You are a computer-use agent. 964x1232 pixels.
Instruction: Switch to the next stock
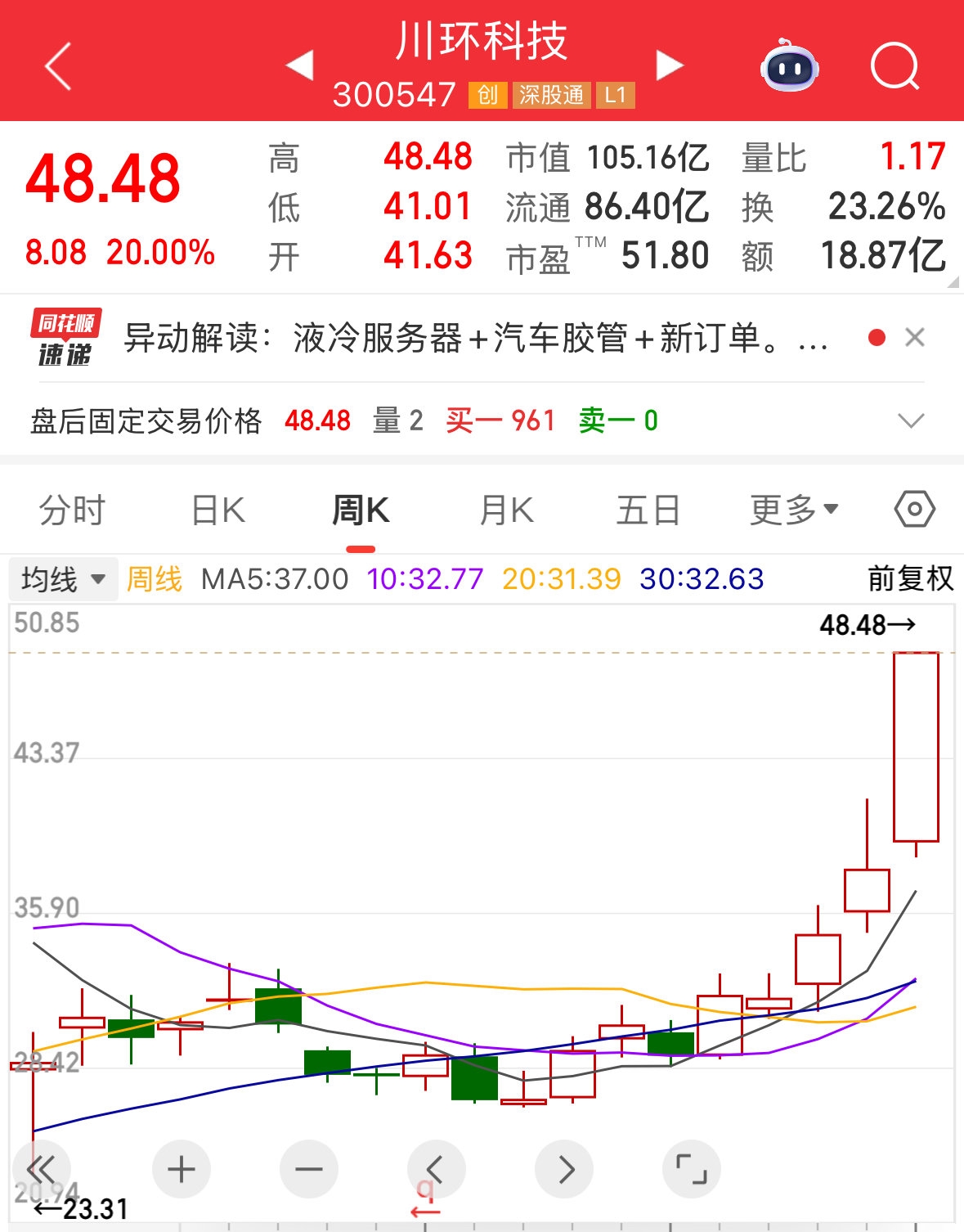pos(670,65)
